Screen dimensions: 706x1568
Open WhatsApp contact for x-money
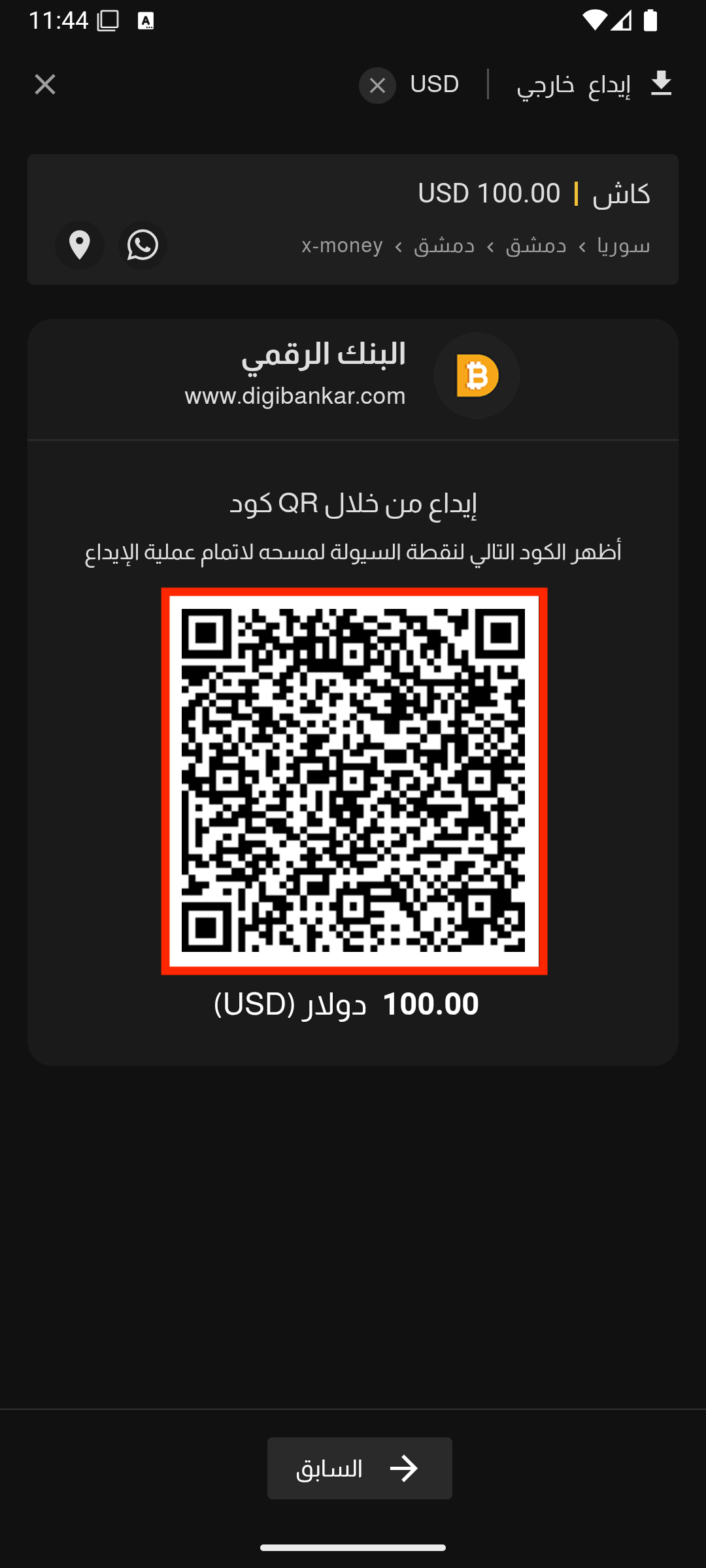point(143,246)
